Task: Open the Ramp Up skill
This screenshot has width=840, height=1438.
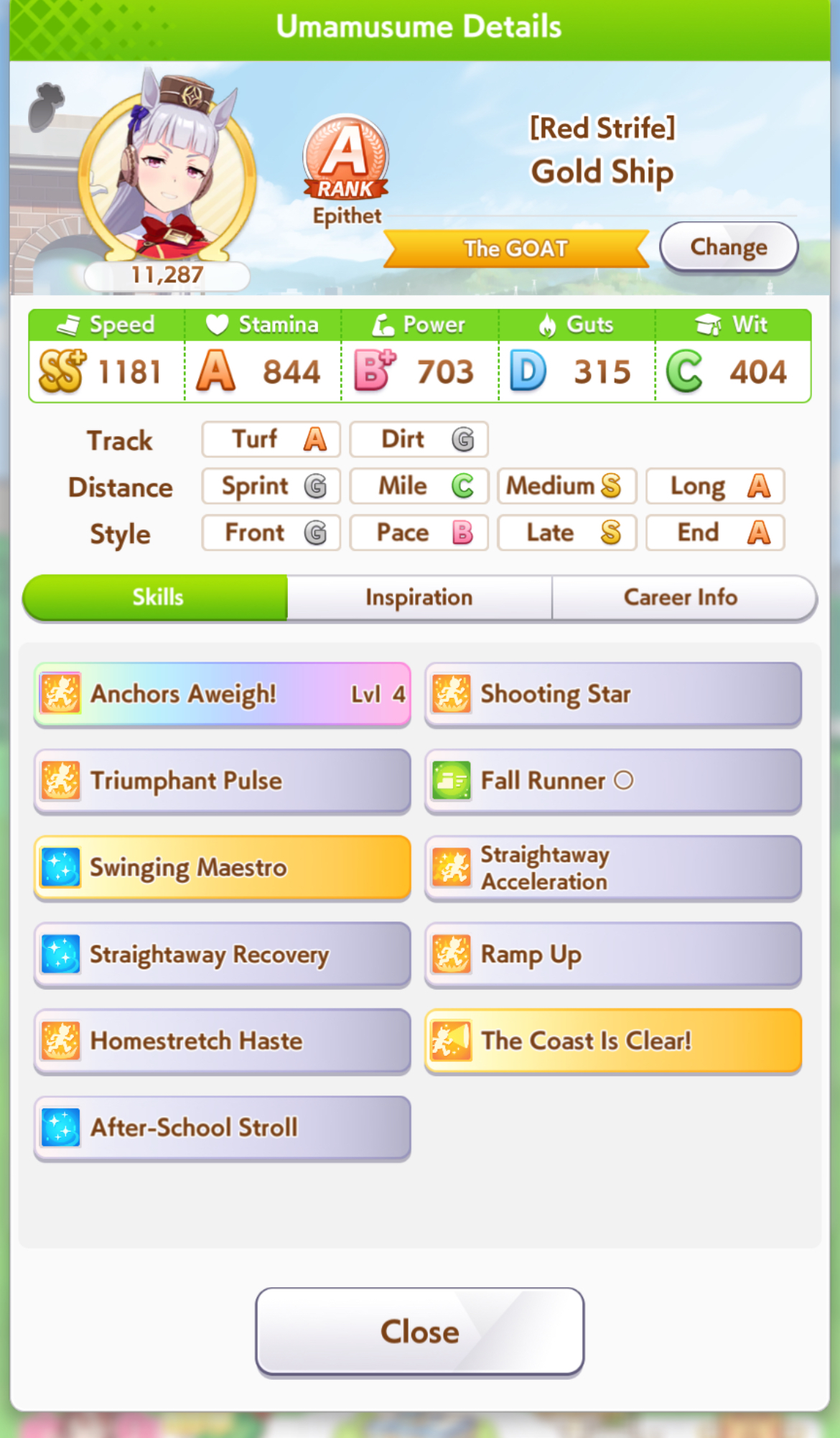Action: tap(613, 955)
